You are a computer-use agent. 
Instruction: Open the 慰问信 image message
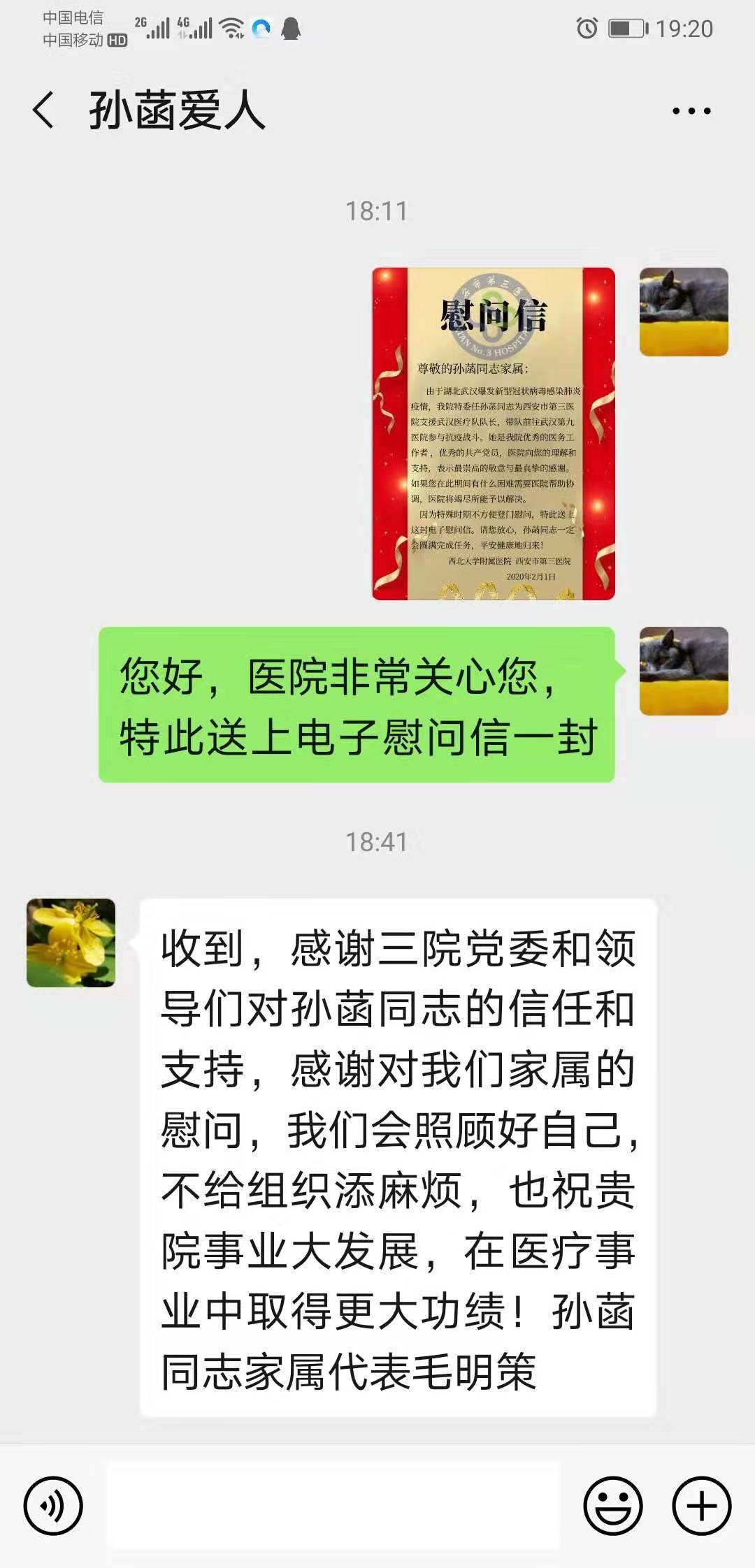[x=493, y=433]
